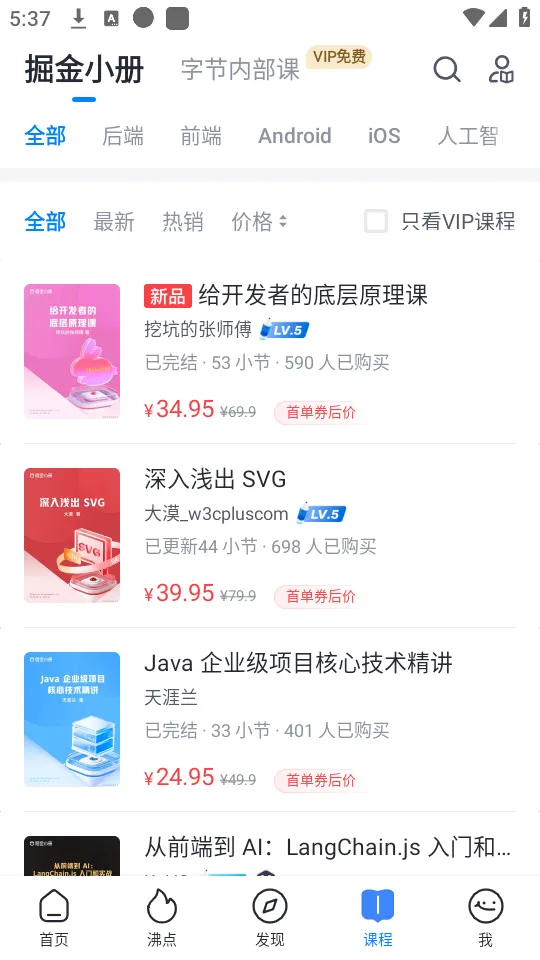Open the 深入浅出 SVG course

[x=270, y=535]
